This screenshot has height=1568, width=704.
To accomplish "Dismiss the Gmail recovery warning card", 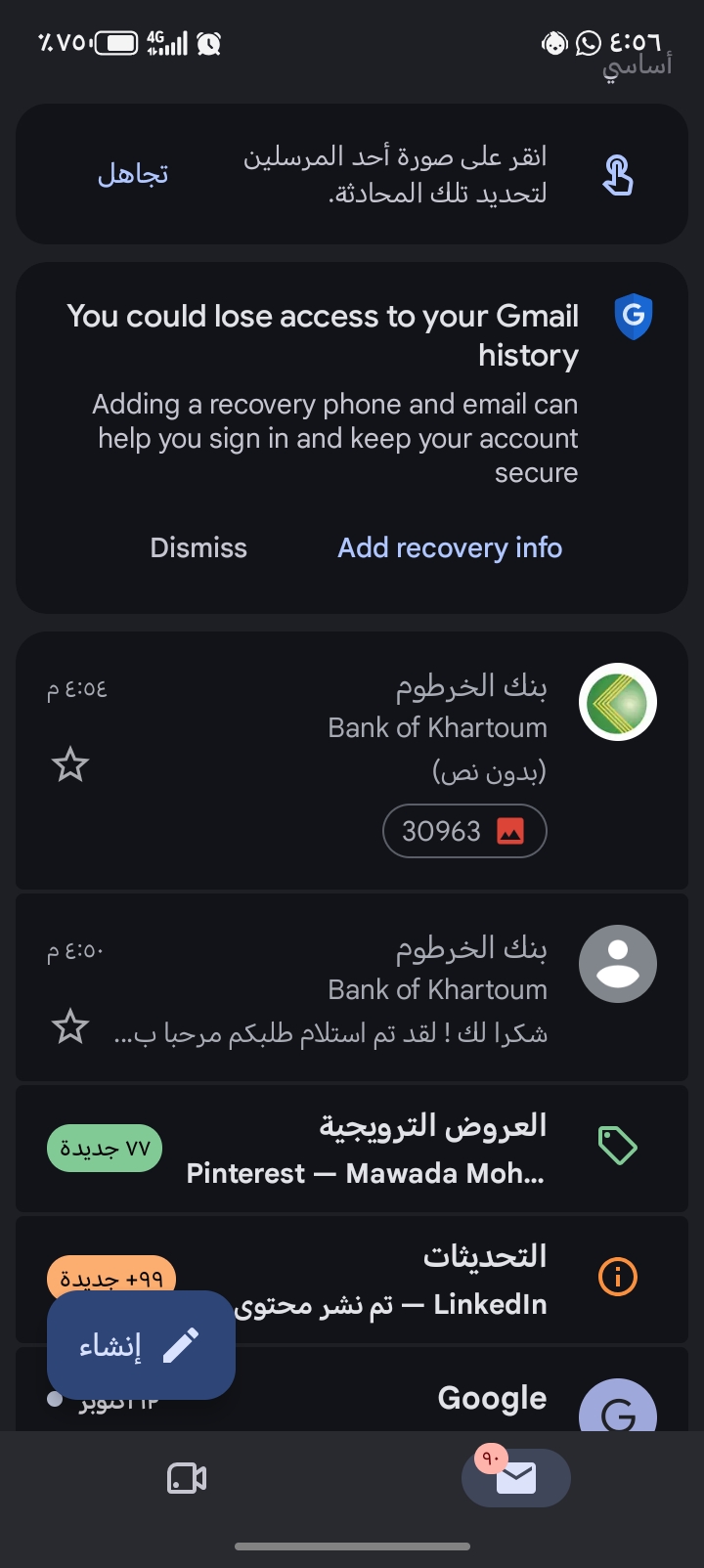I will 198,547.
